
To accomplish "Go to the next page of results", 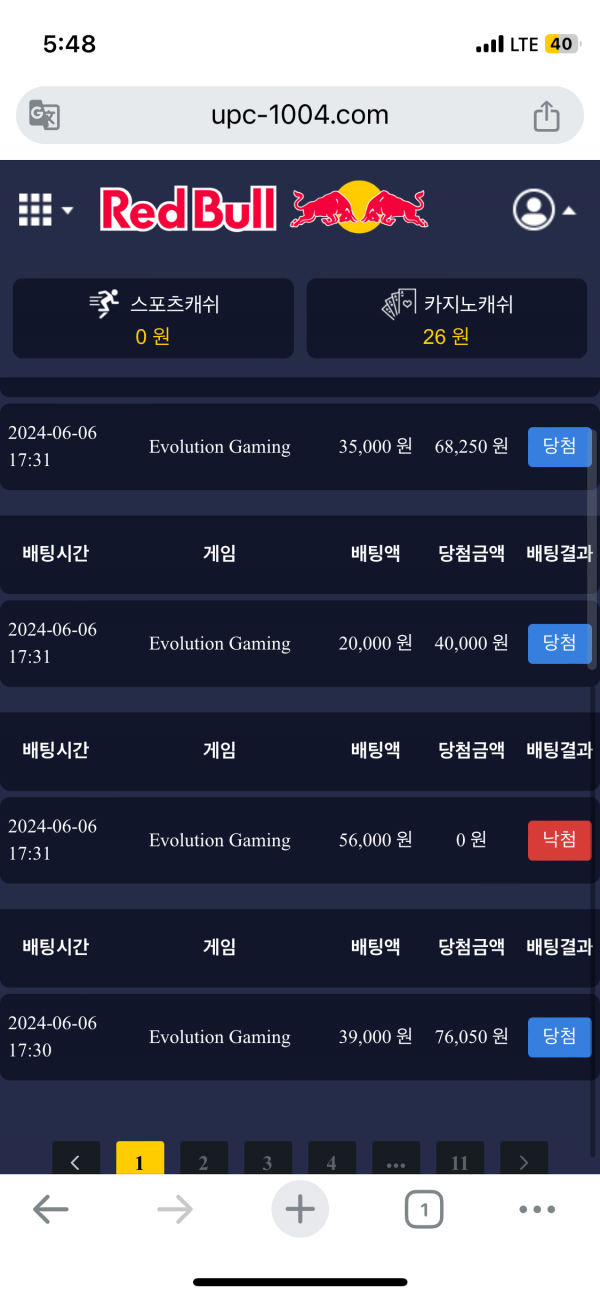I will pos(523,1161).
